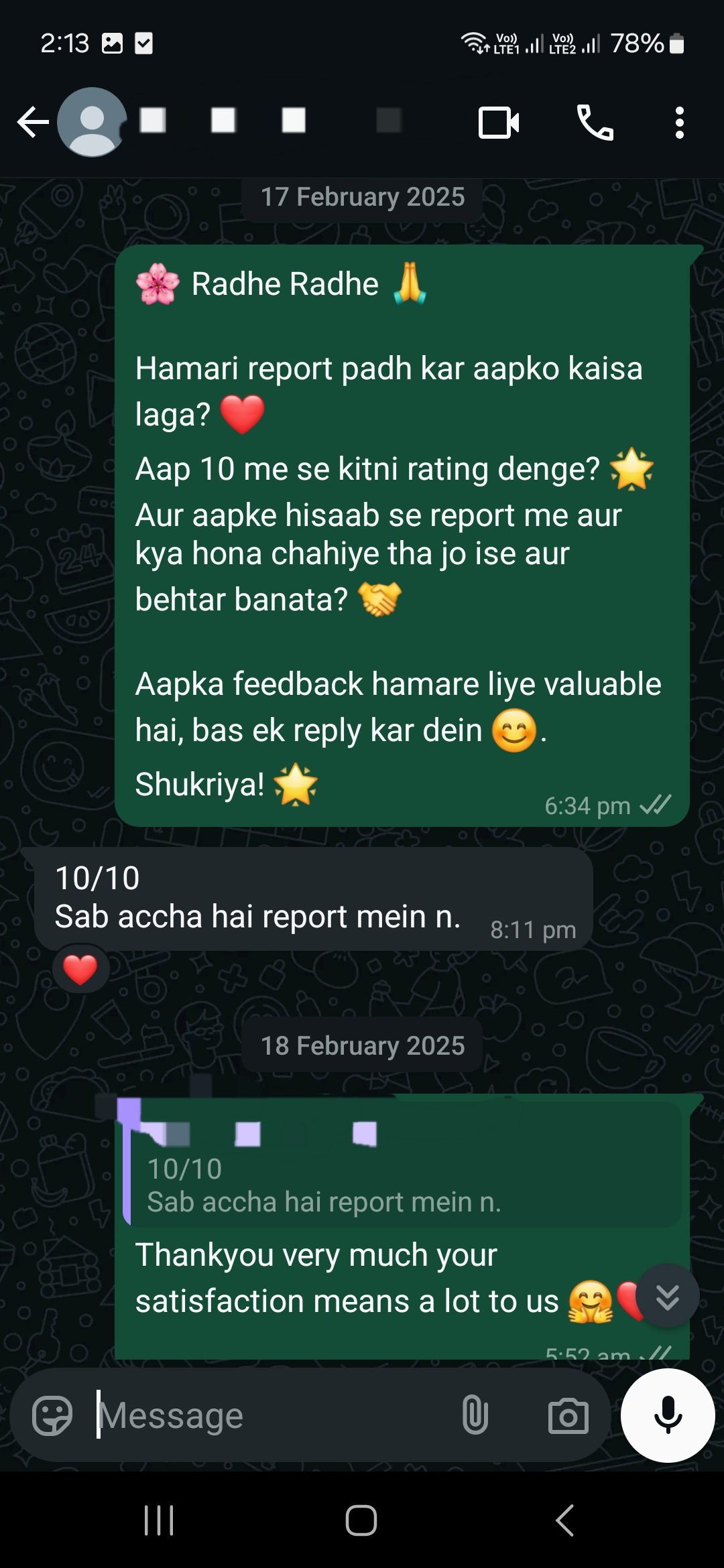The width and height of the screenshot is (724, 1568).
Task: Go back to the chats list
Action: [32, 123]
